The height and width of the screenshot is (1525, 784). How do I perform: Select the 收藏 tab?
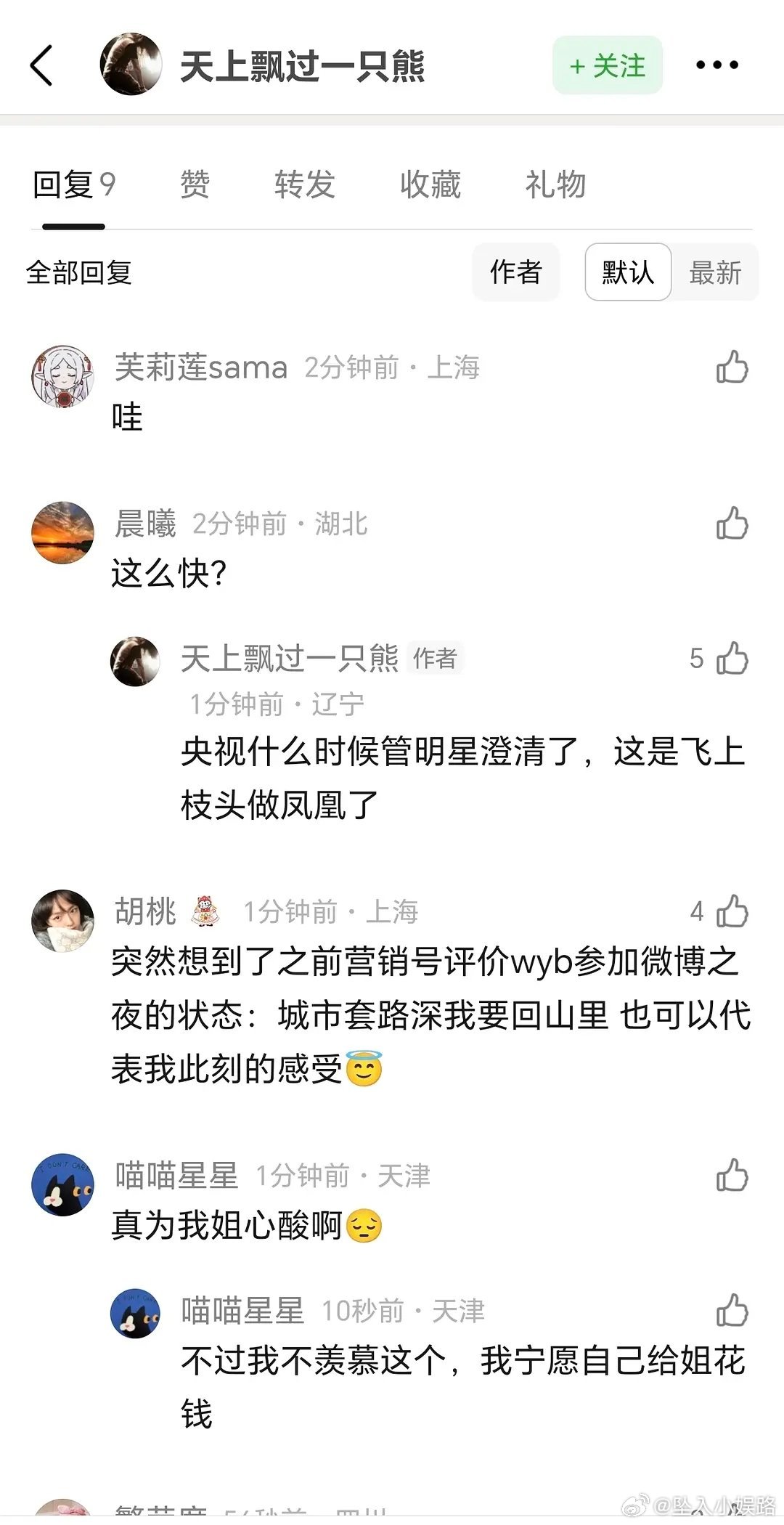click(x=430, y=185)
